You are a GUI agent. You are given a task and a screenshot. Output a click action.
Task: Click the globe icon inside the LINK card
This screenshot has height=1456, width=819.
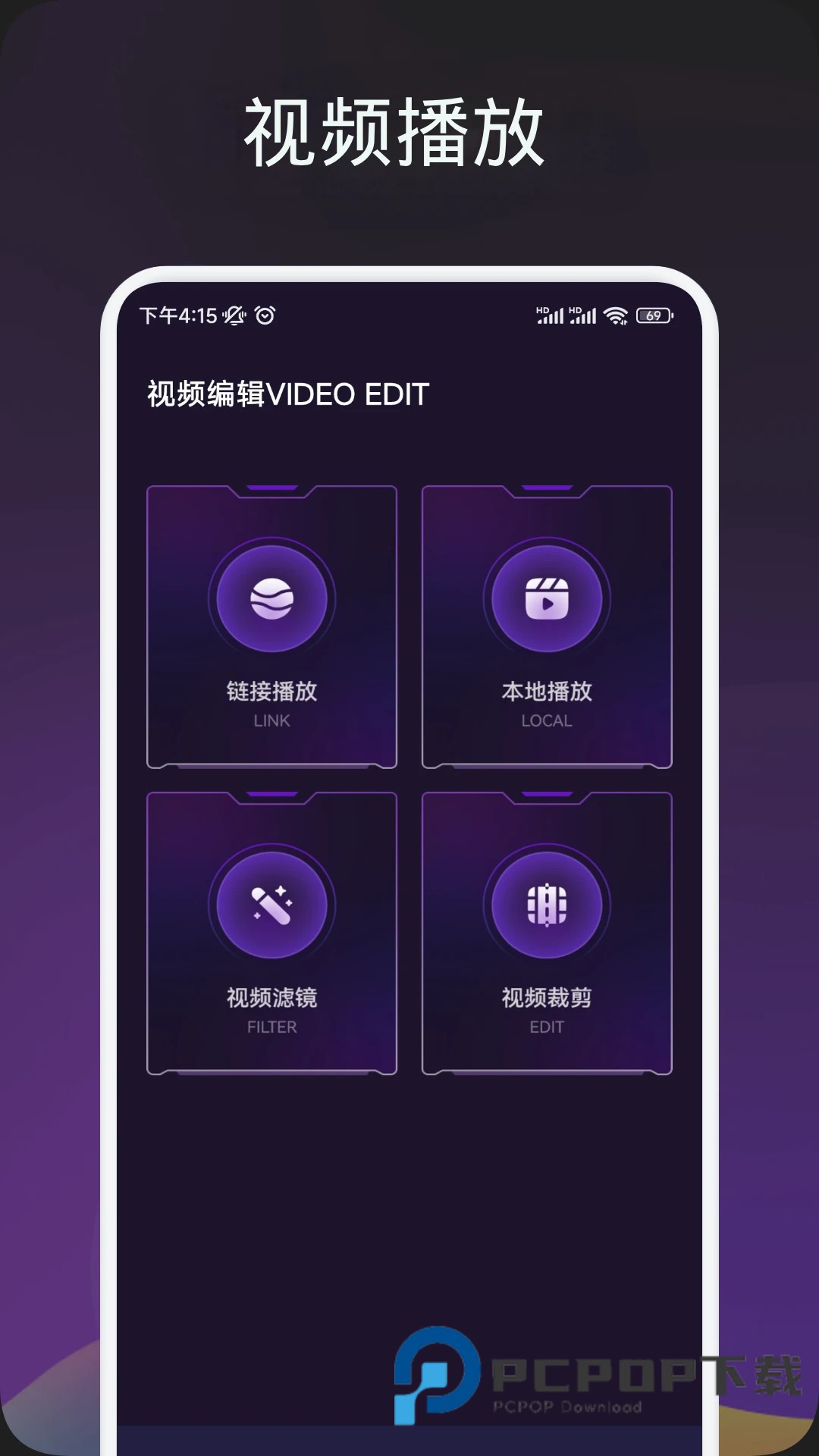tap(271, 599)
